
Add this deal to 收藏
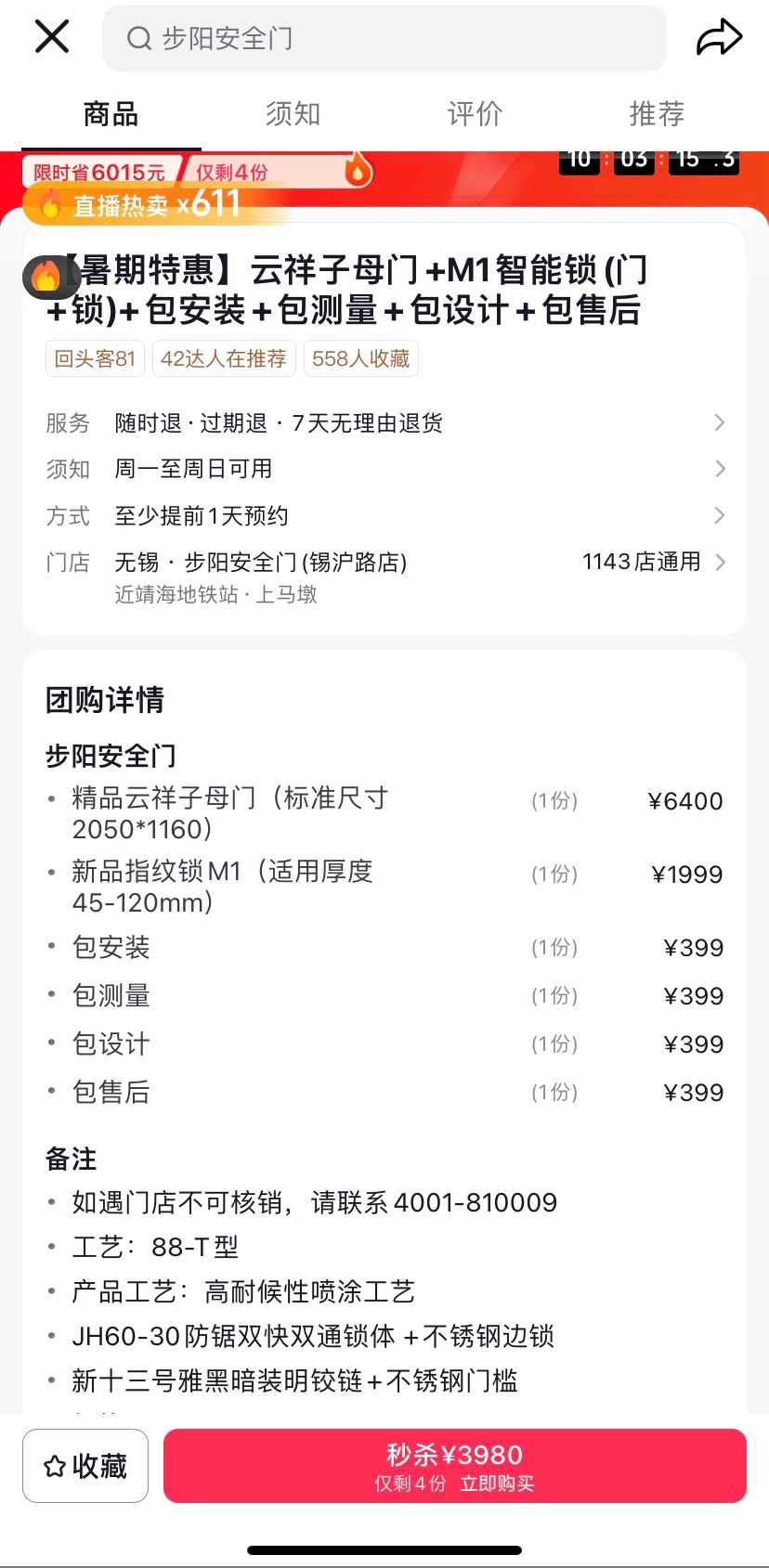[x=85, y=1466]
